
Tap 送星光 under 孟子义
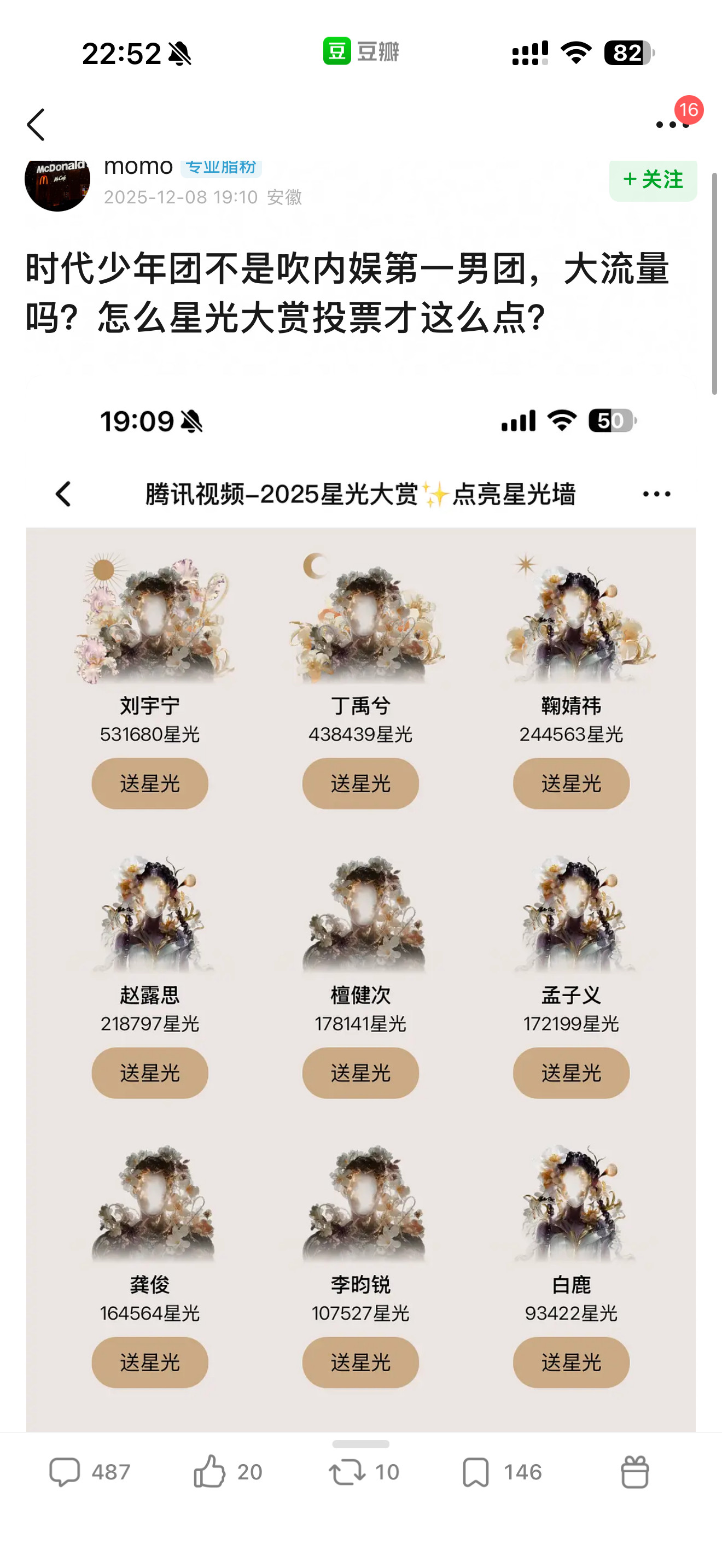(x=571, y=1074)
